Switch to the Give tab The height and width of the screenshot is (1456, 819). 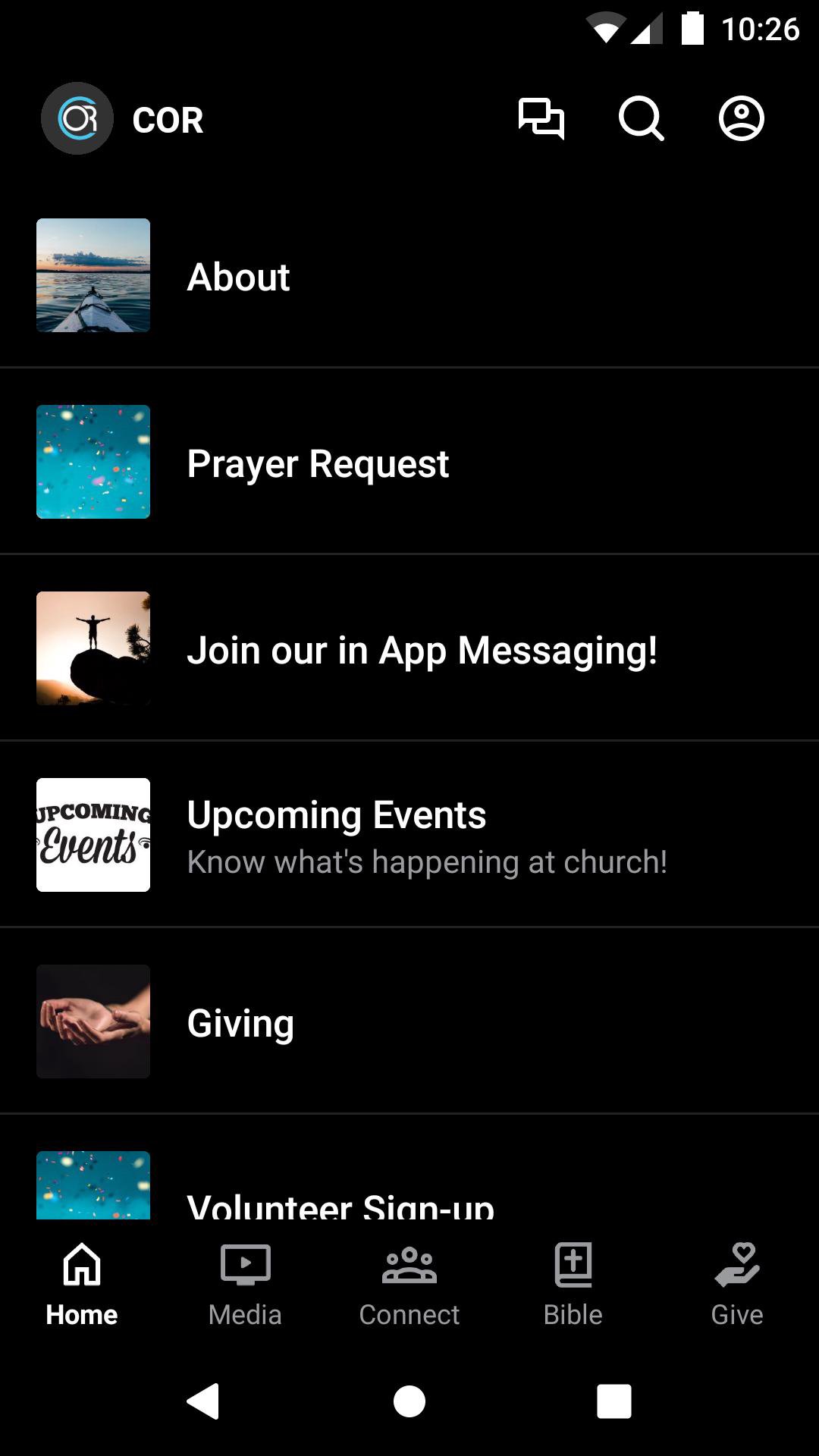tap(736, 1283)
